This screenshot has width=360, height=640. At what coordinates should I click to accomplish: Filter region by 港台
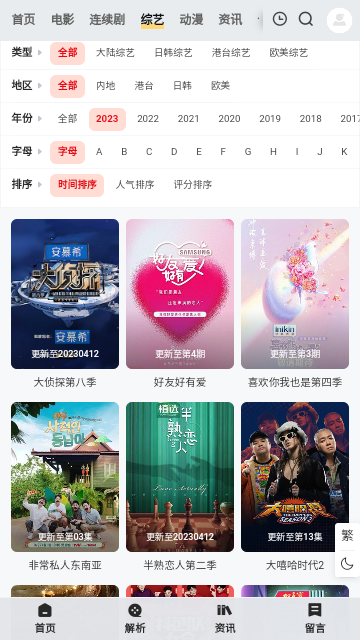144,86
